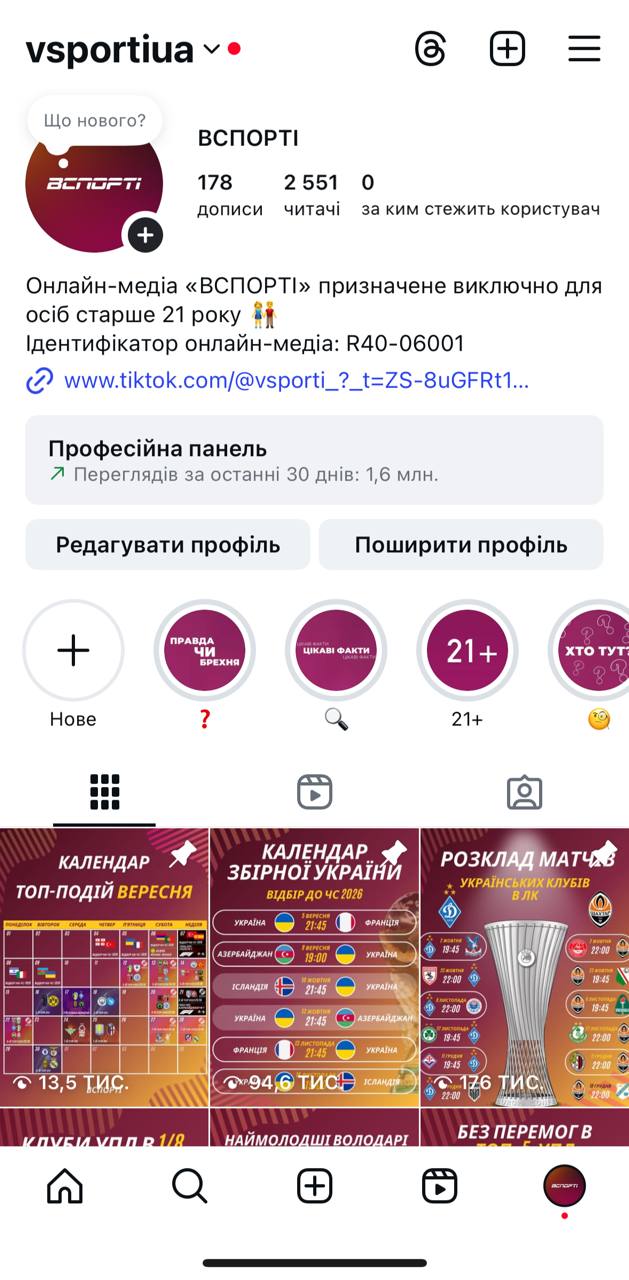This screenshot has width=629, height=1280.
Task: View the 21+ story highlight
Action: tap(467, 651)
